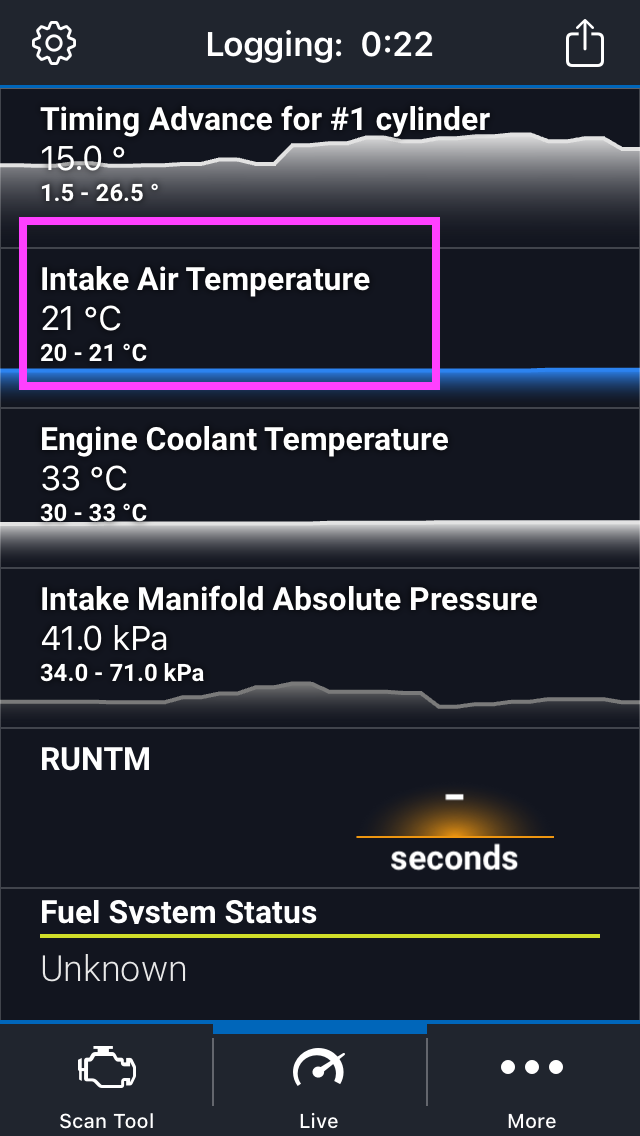The width and height of the screenshot is (640, 1136).
Task: Share the logged data
Action: (584, 43)
